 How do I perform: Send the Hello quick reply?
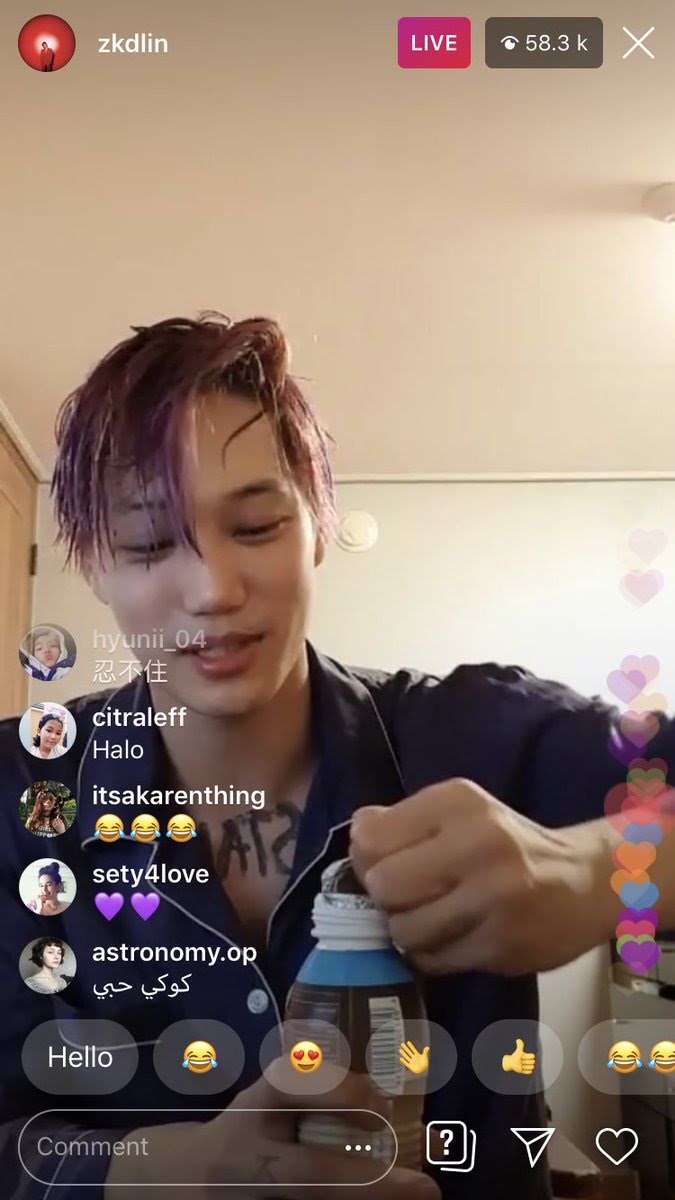click(x=80, y=1057)
